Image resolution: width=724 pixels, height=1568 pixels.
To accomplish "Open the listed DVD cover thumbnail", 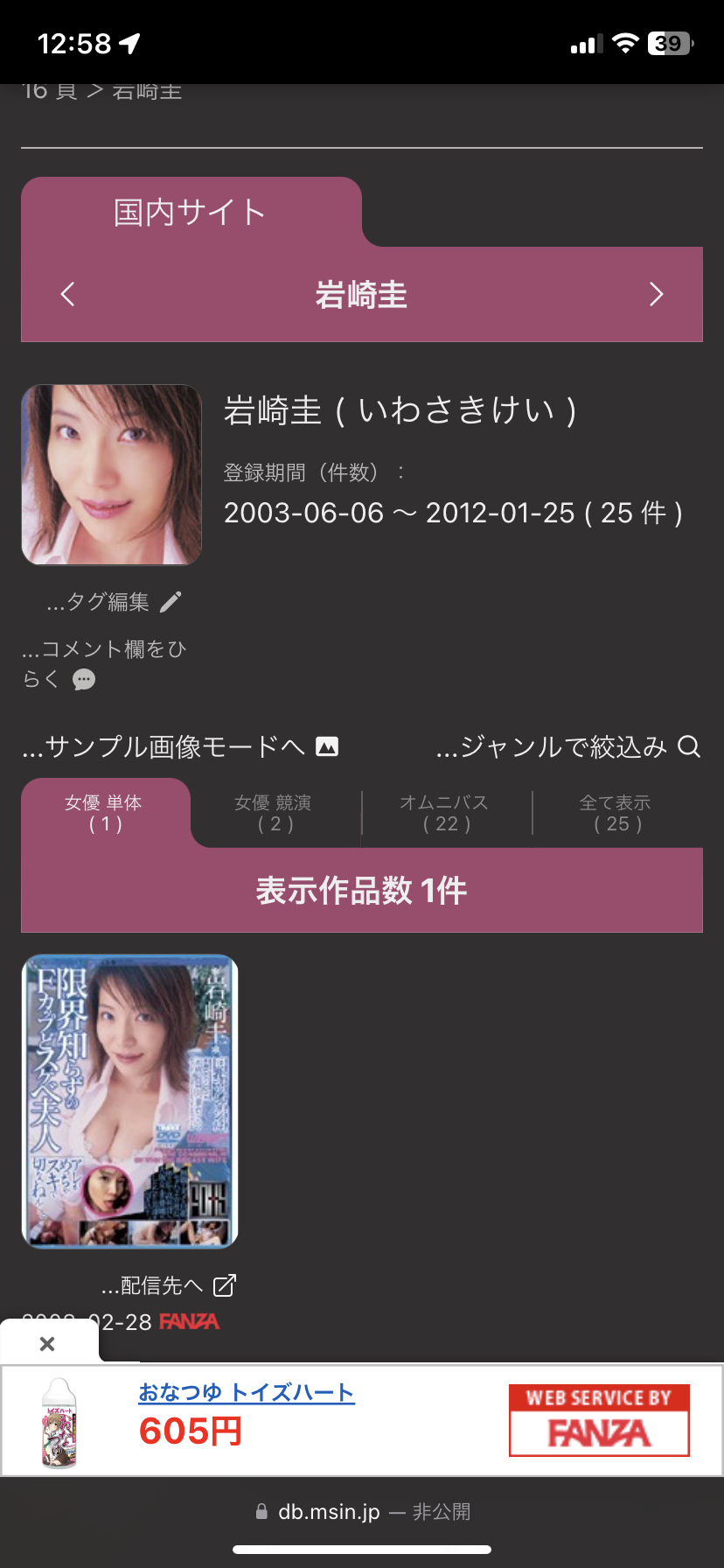I will (129, 1101).
